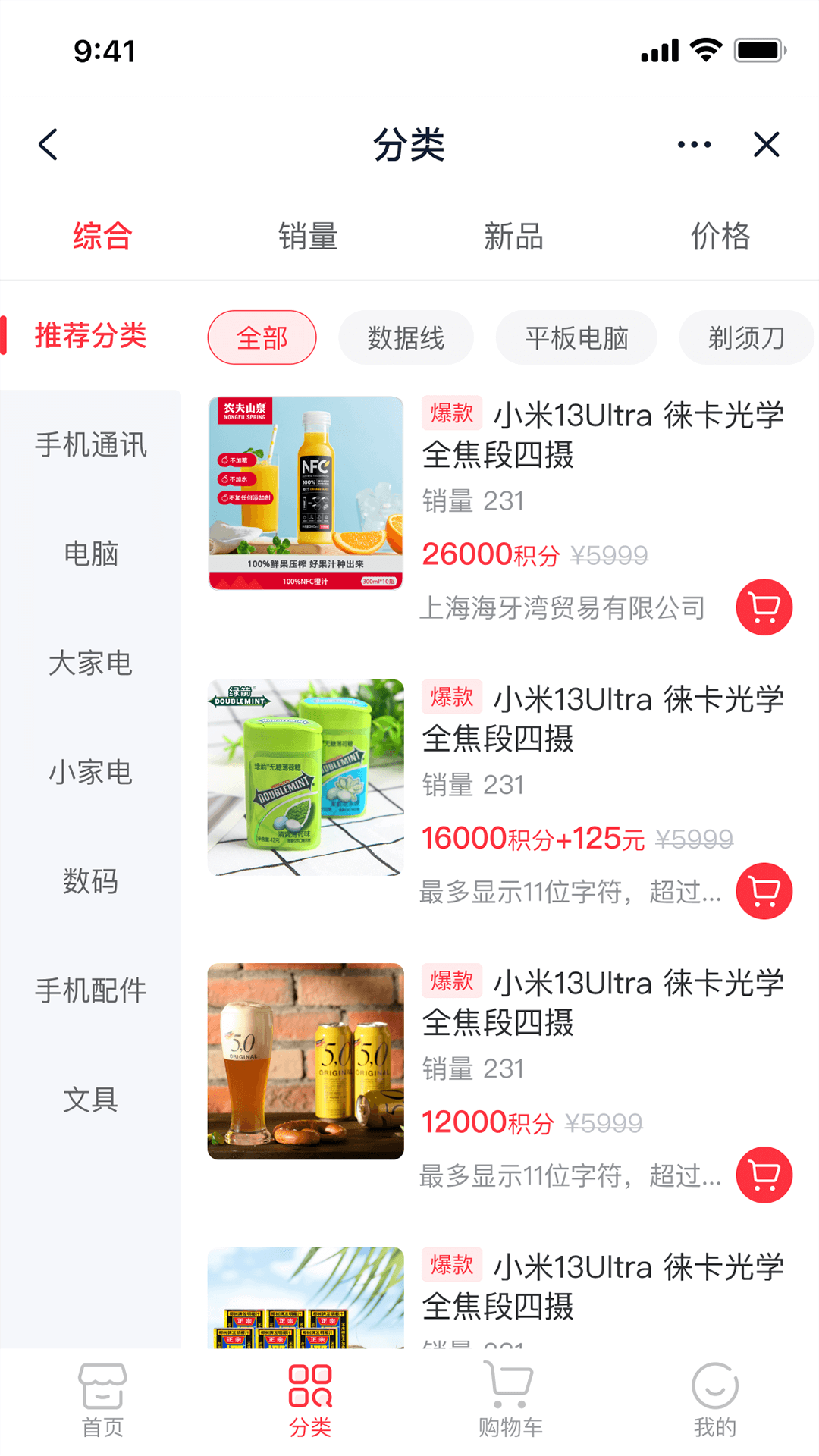Screen dimensions: 819x1456
Task: Sort products by 销量
Action: click(x=308, y=237)
